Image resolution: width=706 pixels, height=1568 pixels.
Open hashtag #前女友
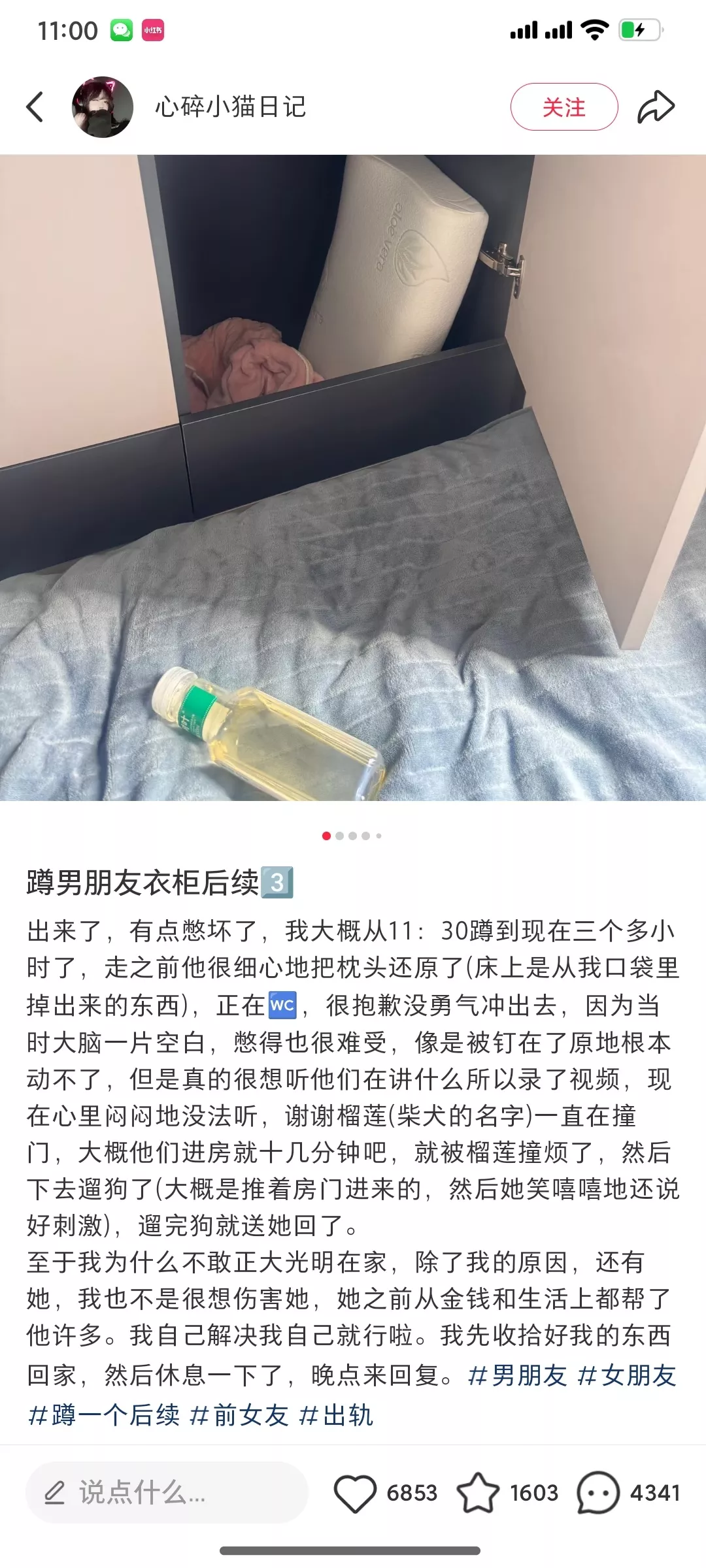[x=239, y=1415]
